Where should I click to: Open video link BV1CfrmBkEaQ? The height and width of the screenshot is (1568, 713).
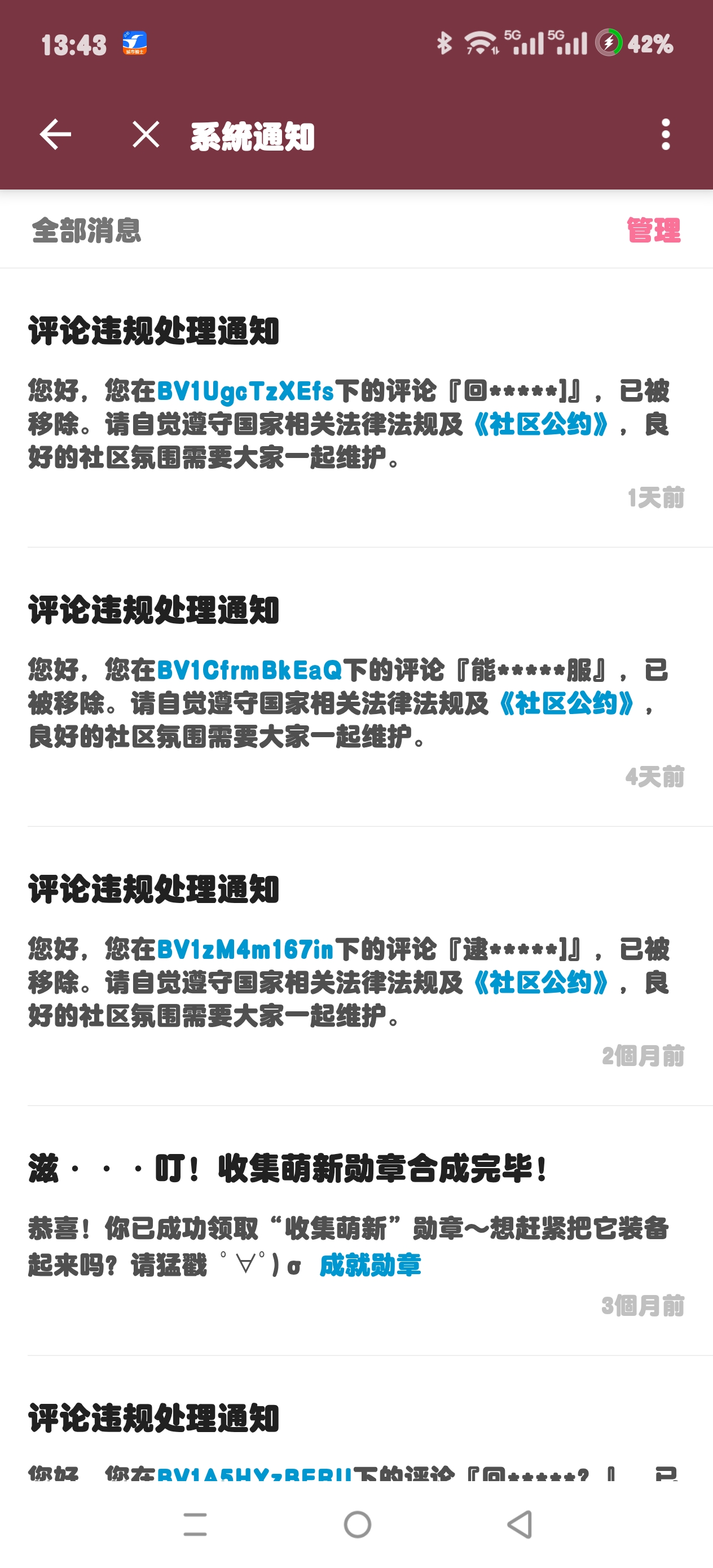(250, 671)
